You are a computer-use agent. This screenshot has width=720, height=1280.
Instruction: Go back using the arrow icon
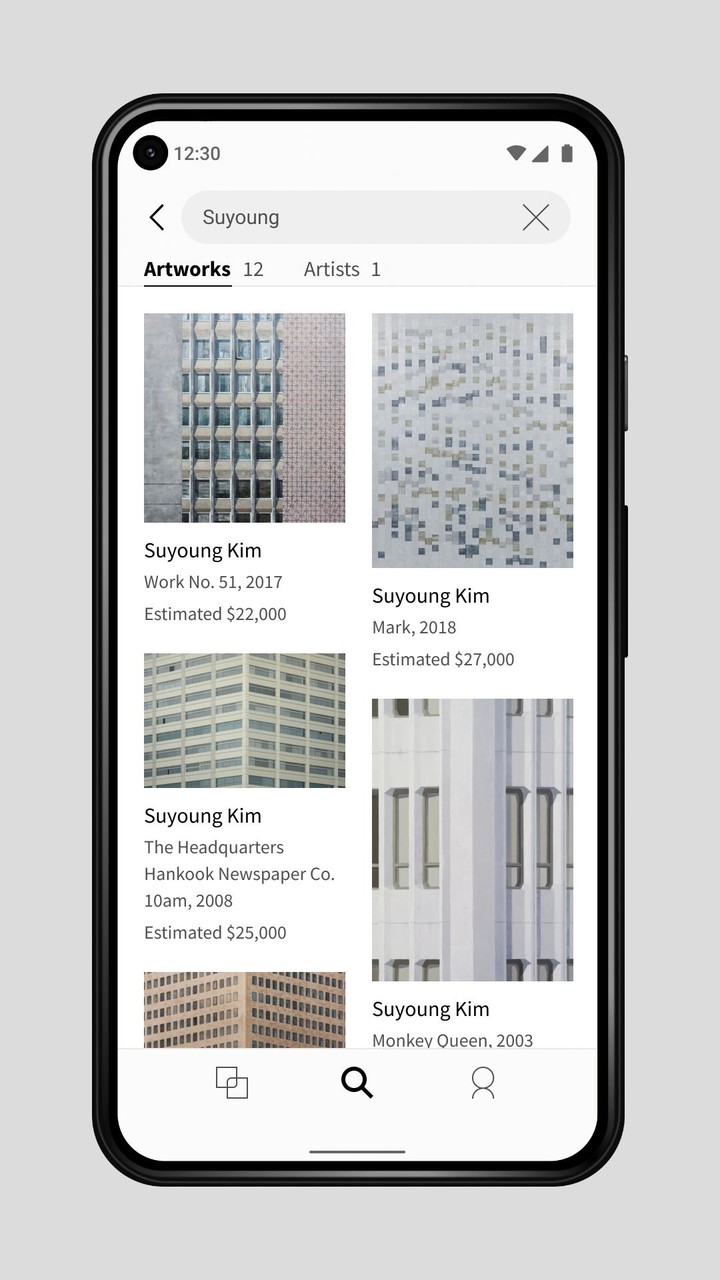coord(157,217)
